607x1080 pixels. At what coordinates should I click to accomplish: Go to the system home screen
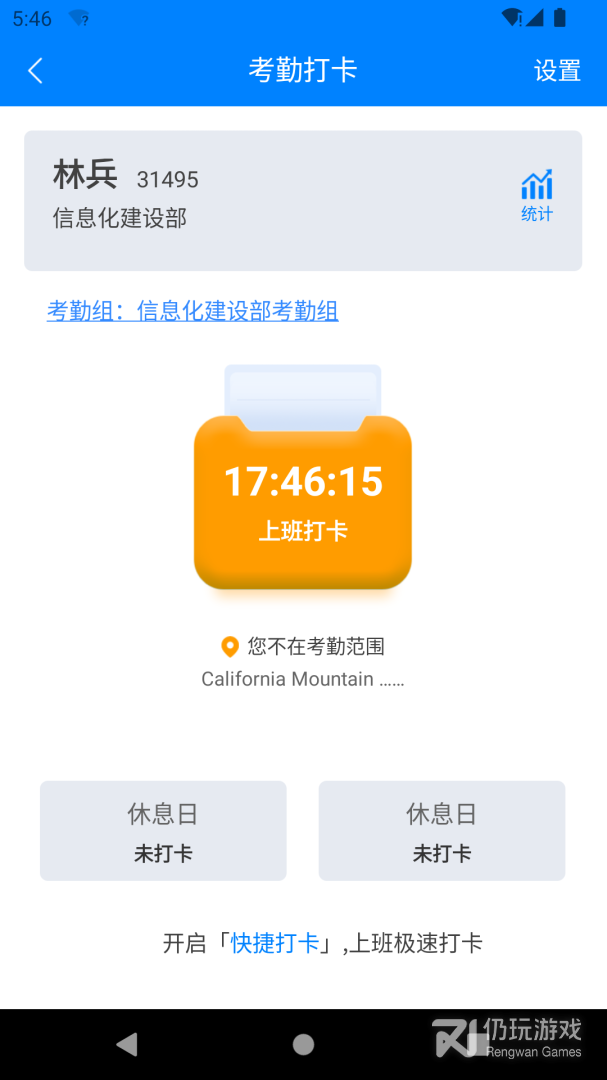click(x=303, y=1045)
